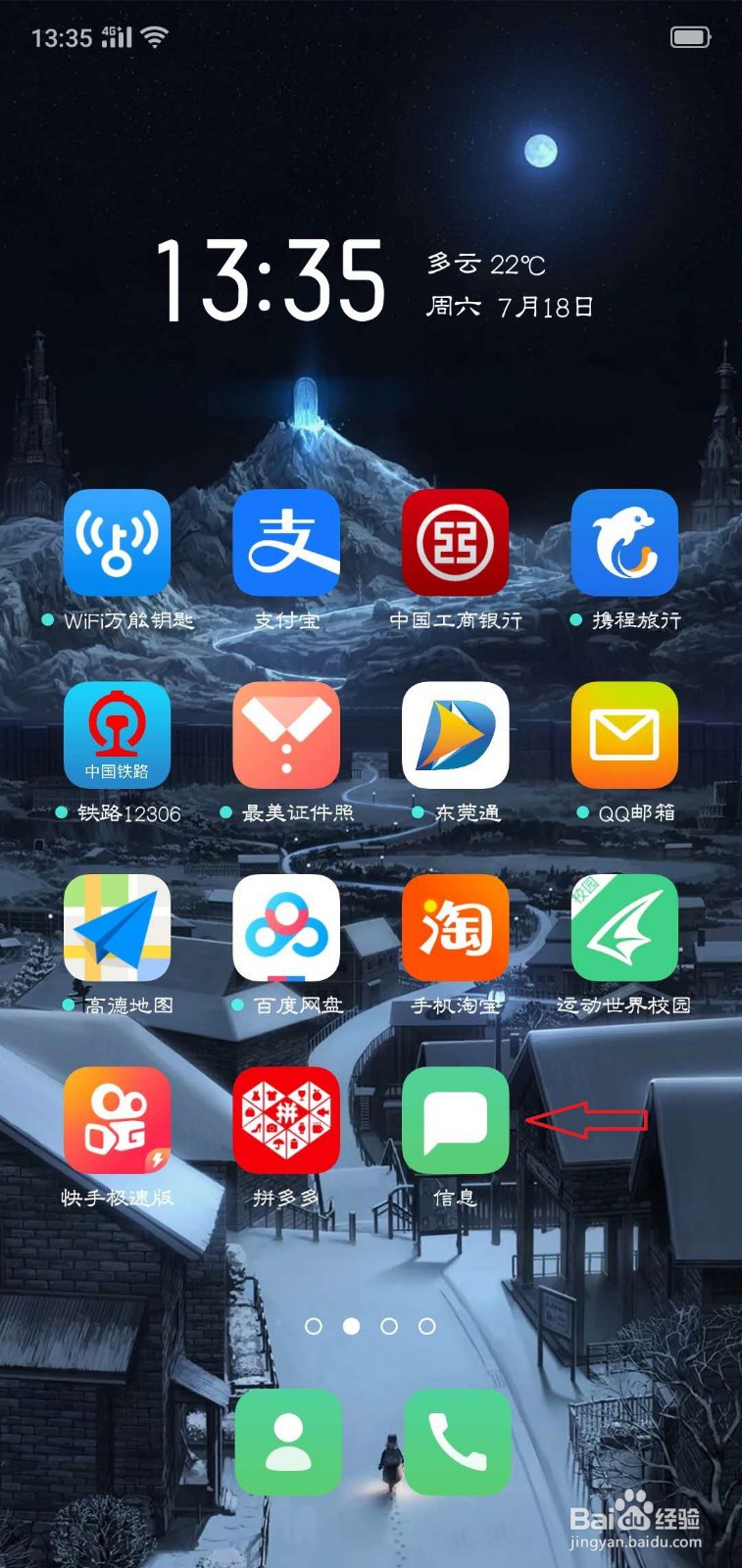Select the first home screen page dot
Screen dimensions: 742x1568
316,1324
